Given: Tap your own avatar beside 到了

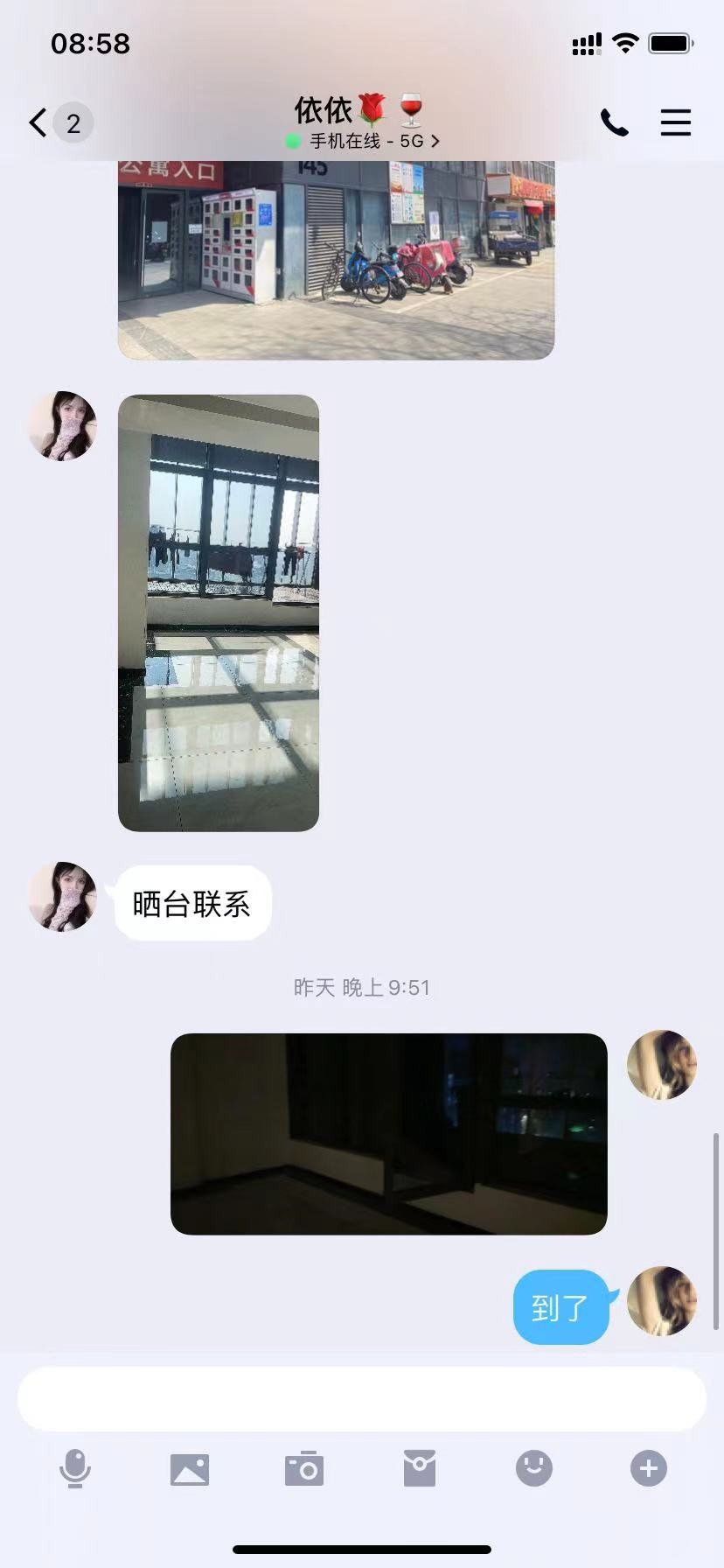Looking at the screenshot, I should pos(662,1302).
